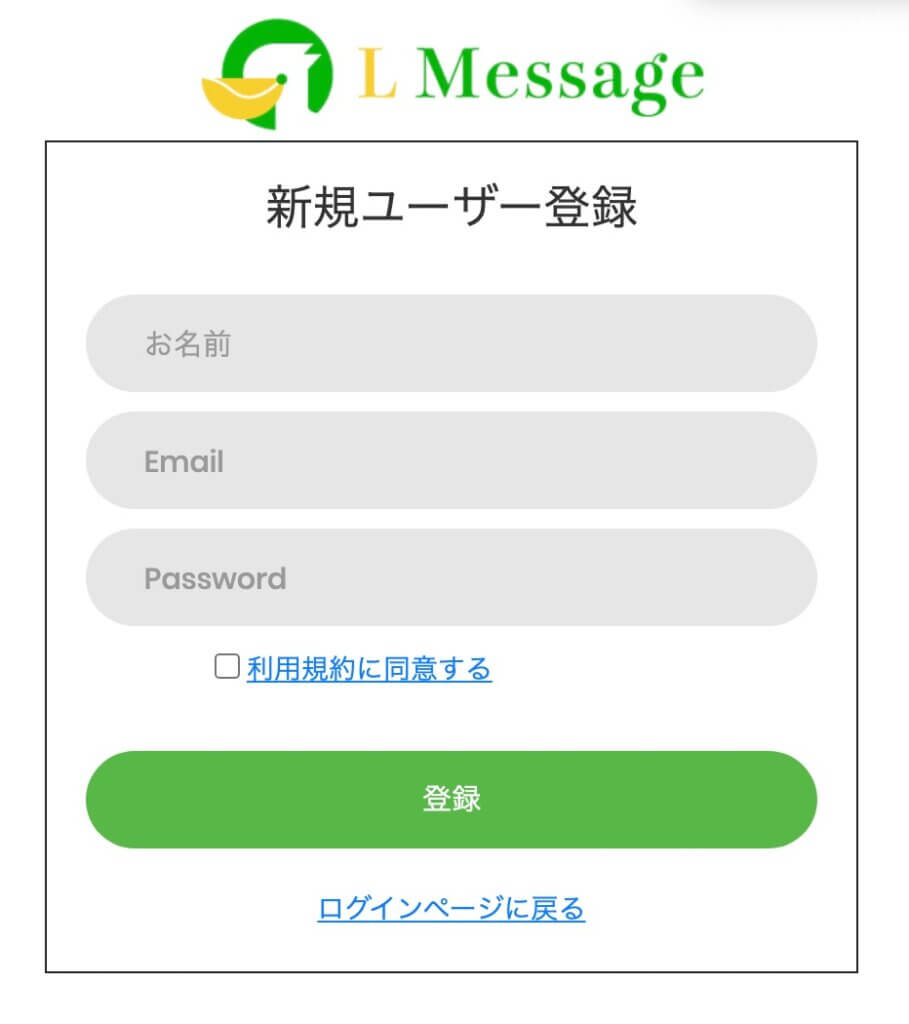The image size is (909, 1024).
Task: Check the terms agreement checkbox
Action: 227,666
